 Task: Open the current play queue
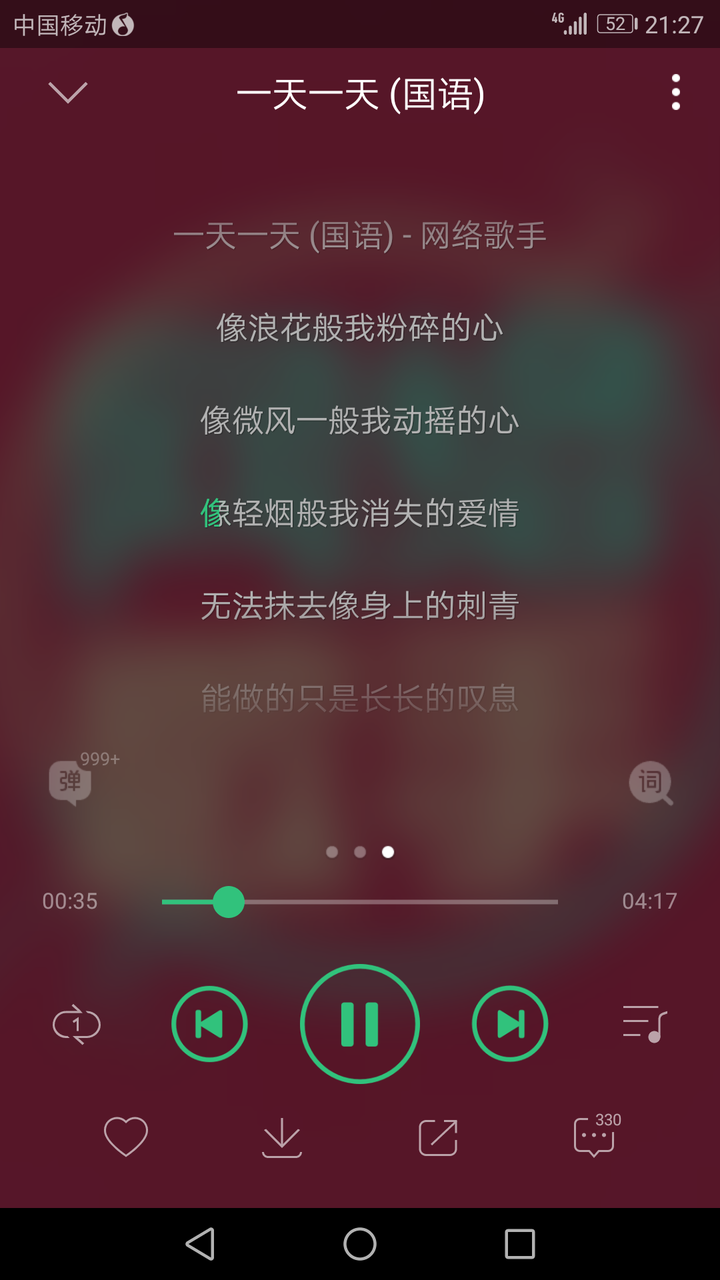644,1024
